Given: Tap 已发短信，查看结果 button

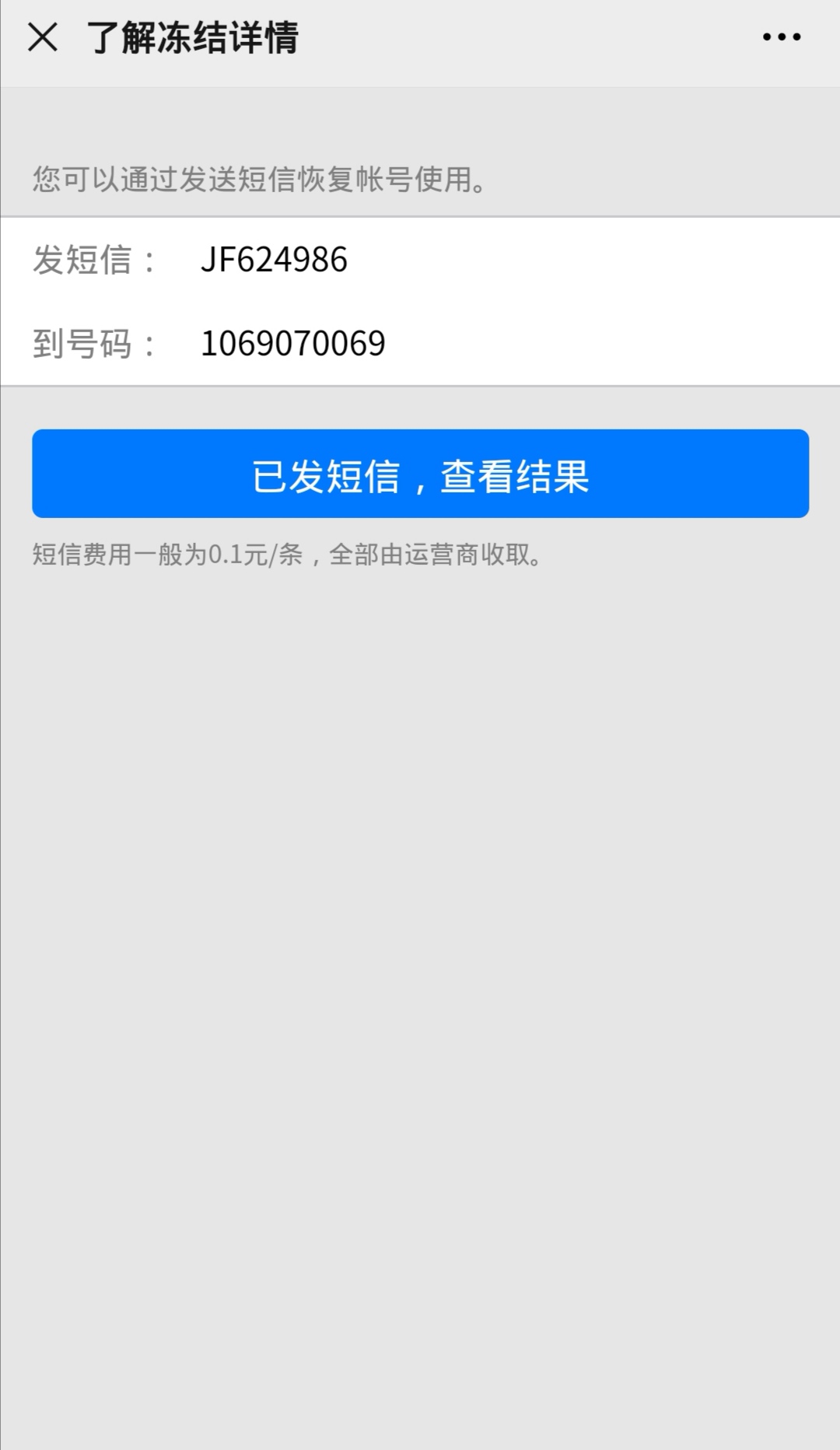Looking at the screenshot, I should 420,474.
